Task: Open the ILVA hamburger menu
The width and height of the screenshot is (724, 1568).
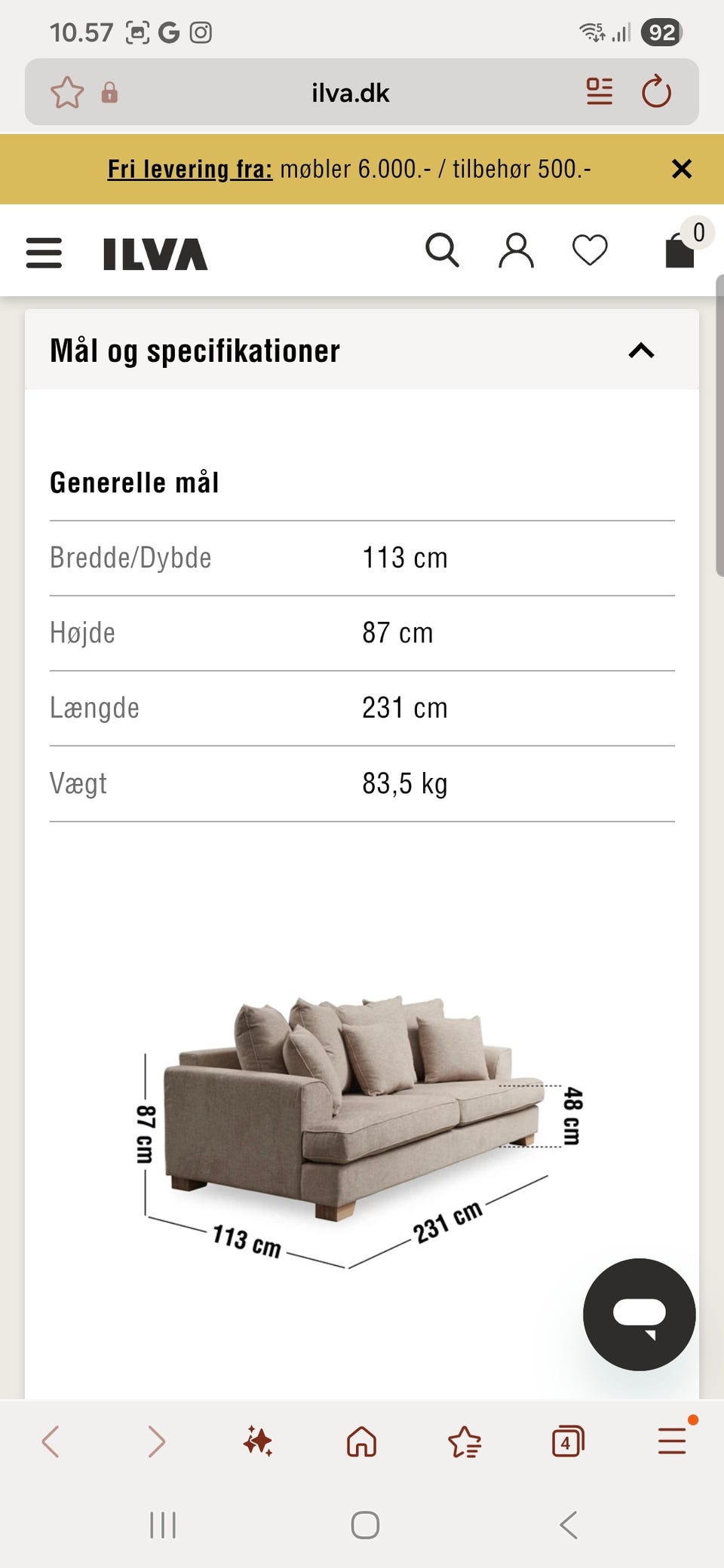Action: click(x=43, y=253)
